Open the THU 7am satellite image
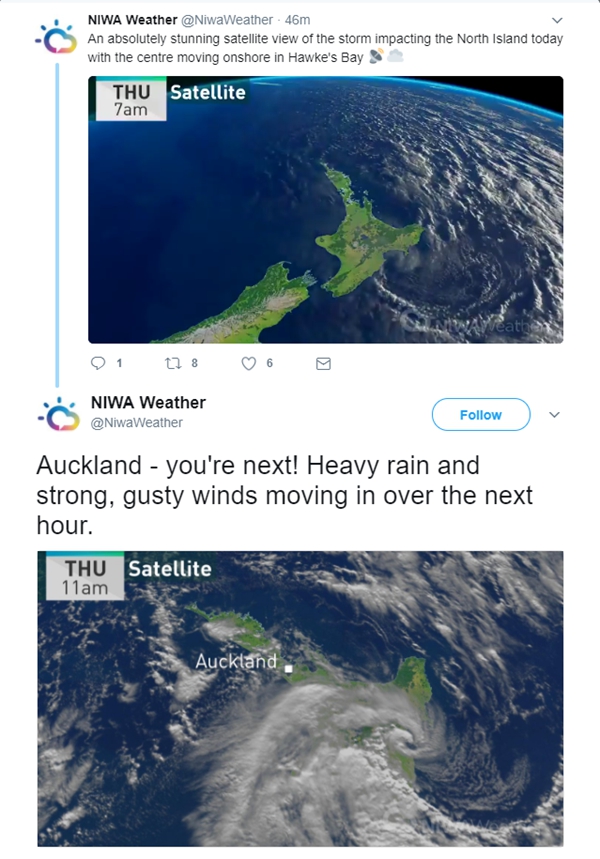600x859 pixels. (325, 210)
